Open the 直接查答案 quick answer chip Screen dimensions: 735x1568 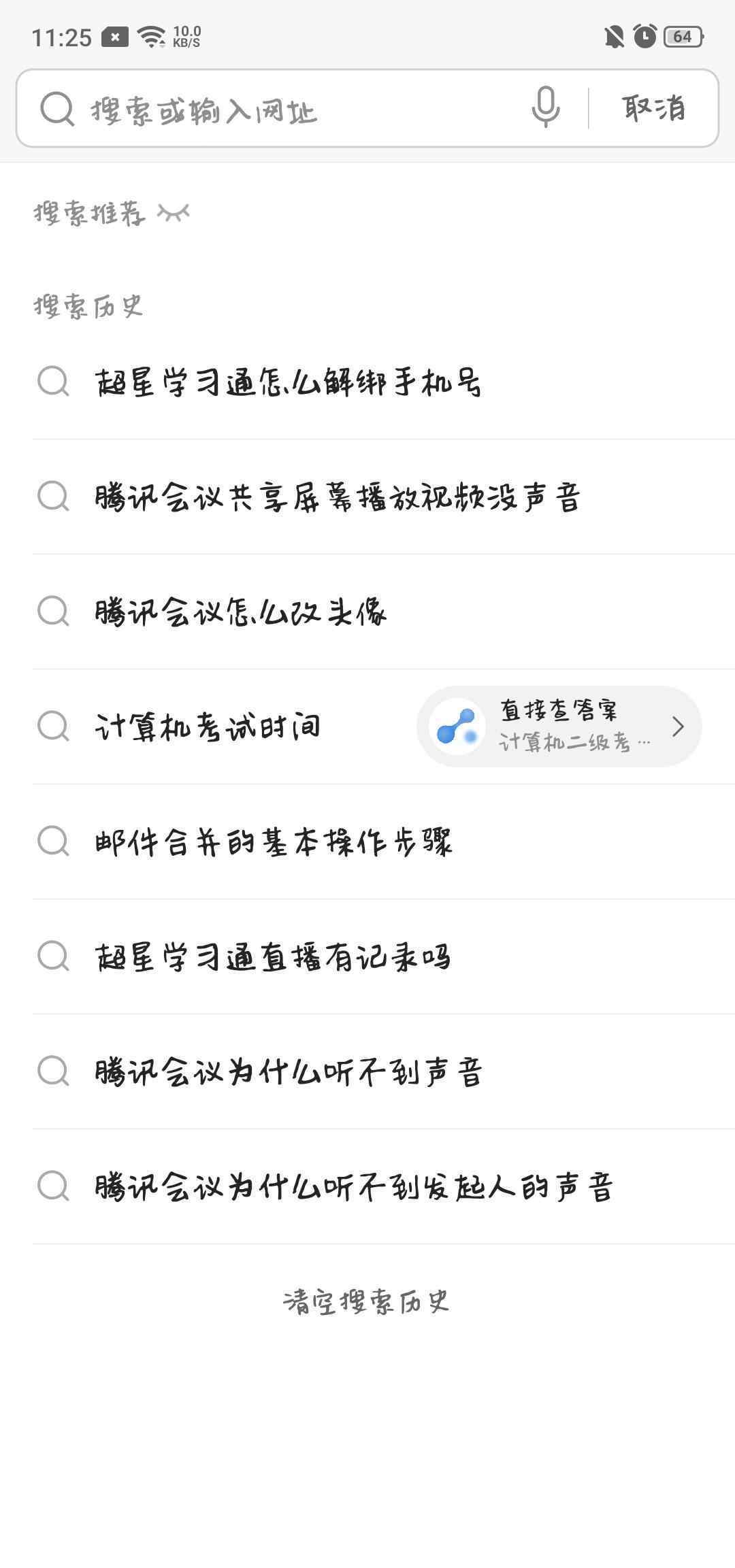559,727
